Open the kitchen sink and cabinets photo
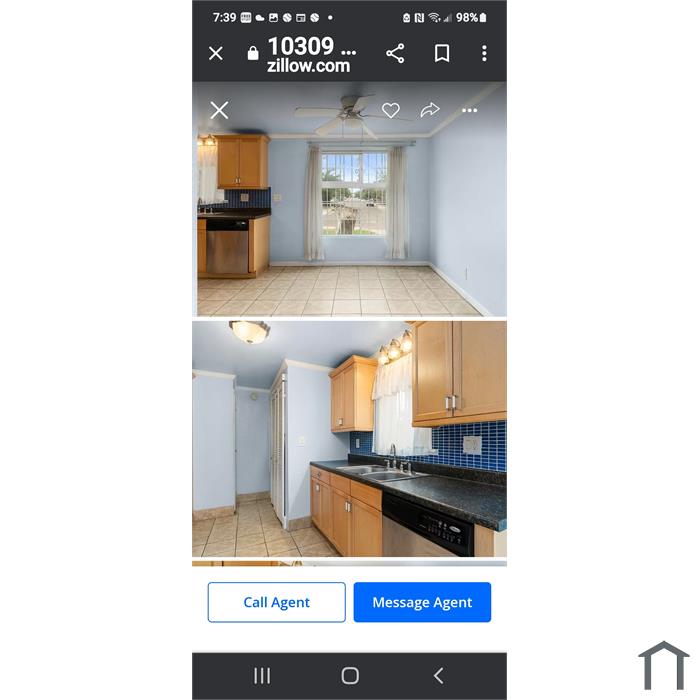The width and height of the screenshot is (700, 700). click(350, 439)
